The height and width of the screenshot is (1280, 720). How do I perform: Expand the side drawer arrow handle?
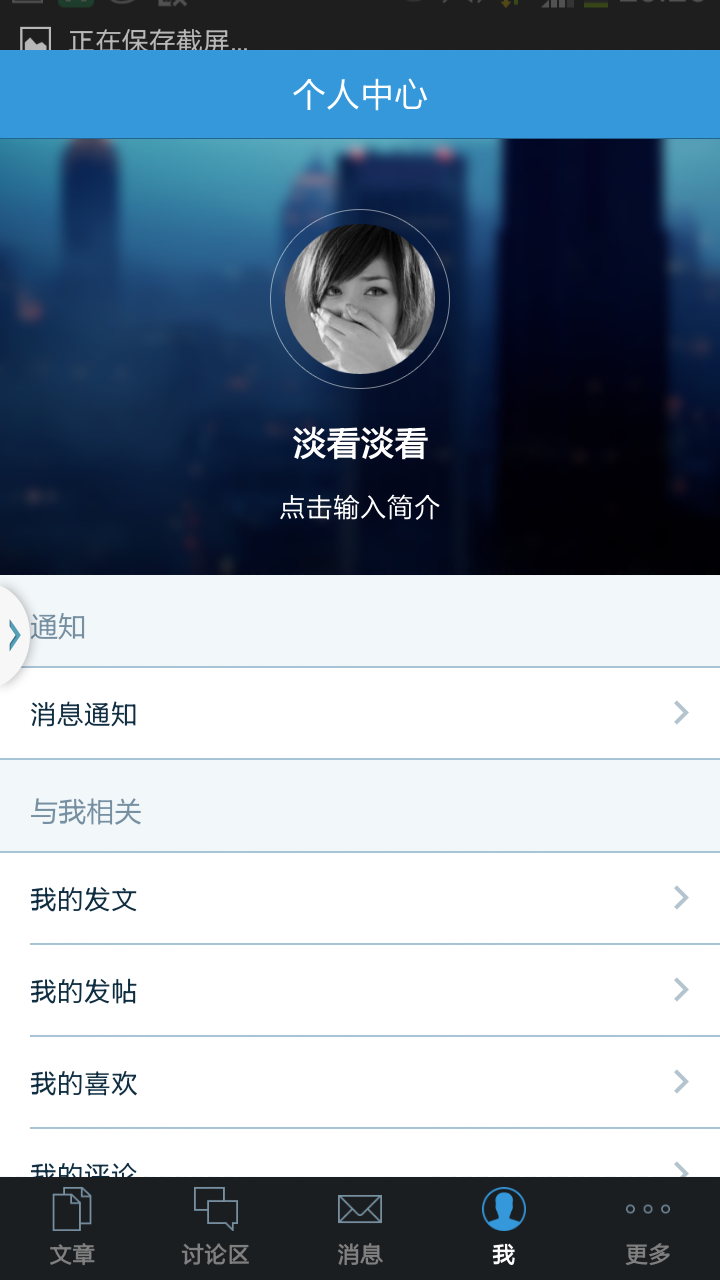click(x=14, y=635)
